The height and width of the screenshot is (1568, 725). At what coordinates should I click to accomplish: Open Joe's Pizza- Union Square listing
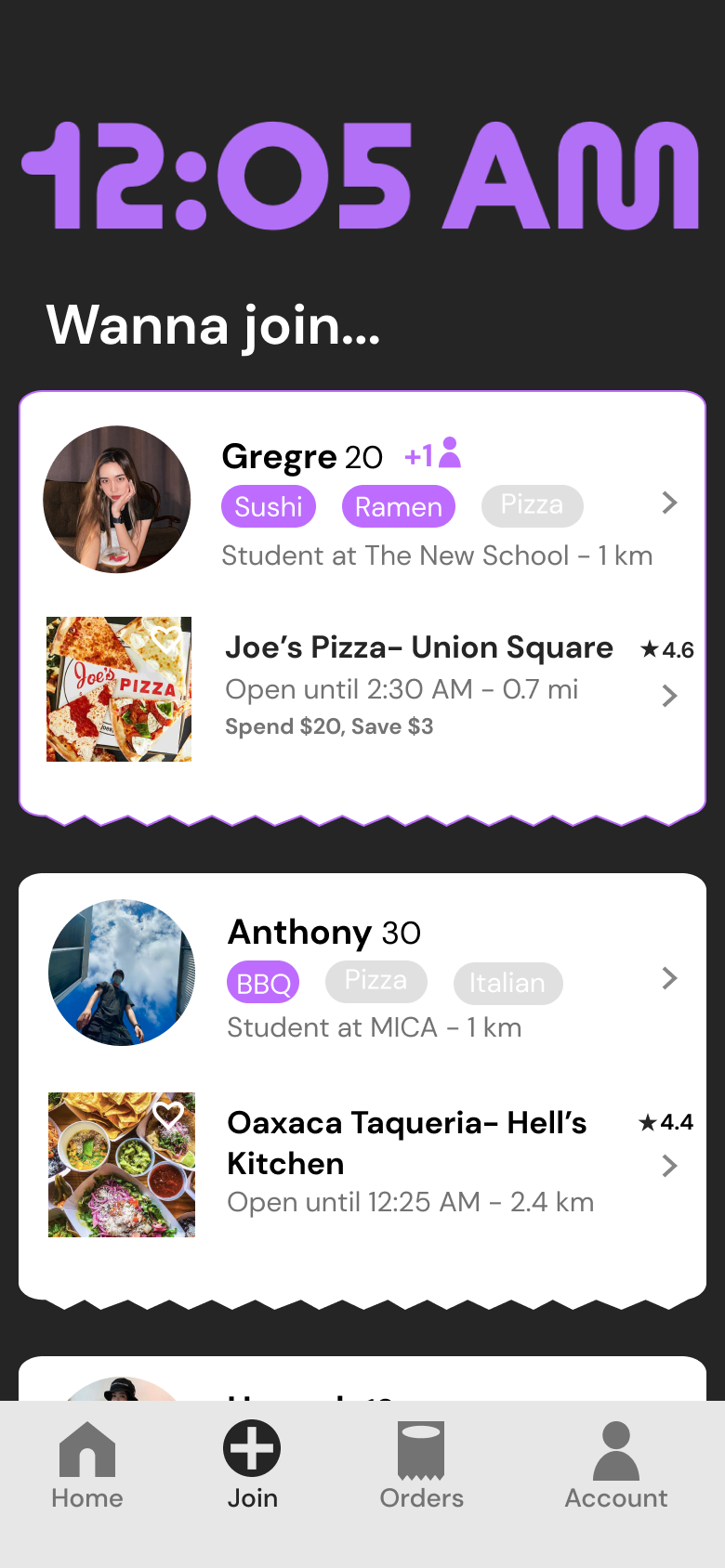point(419,647)
